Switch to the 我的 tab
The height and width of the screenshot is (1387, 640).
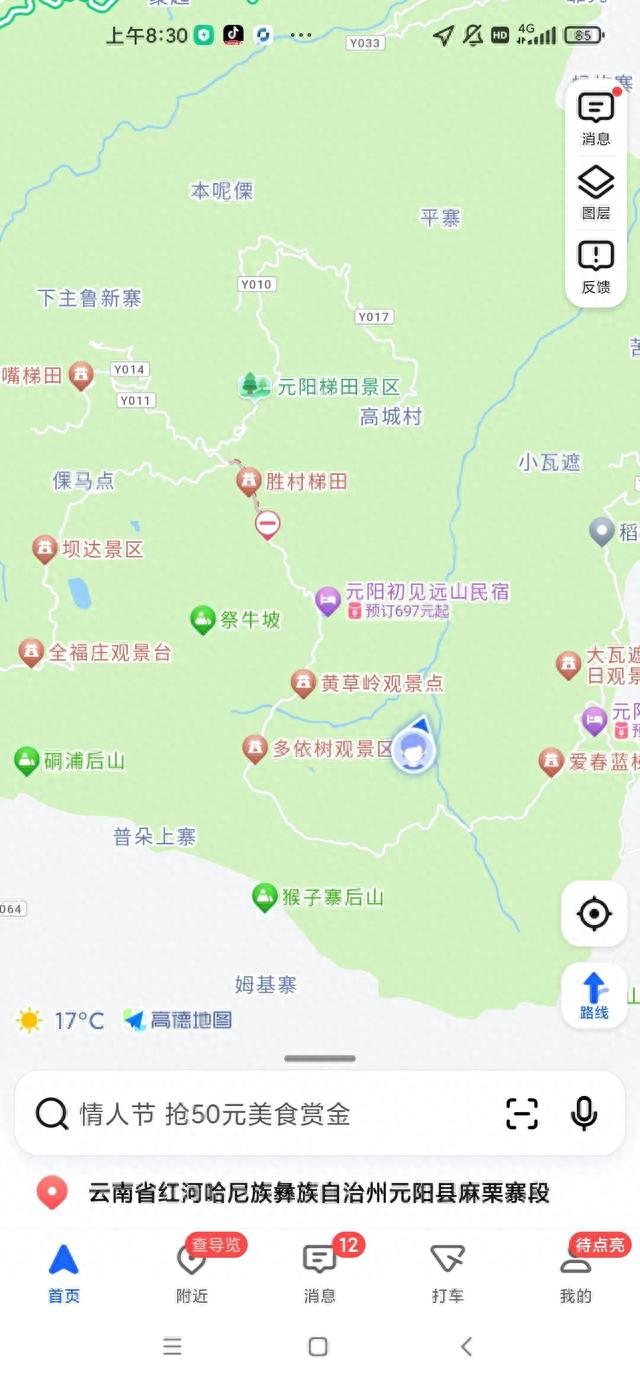coord(576,1272)
